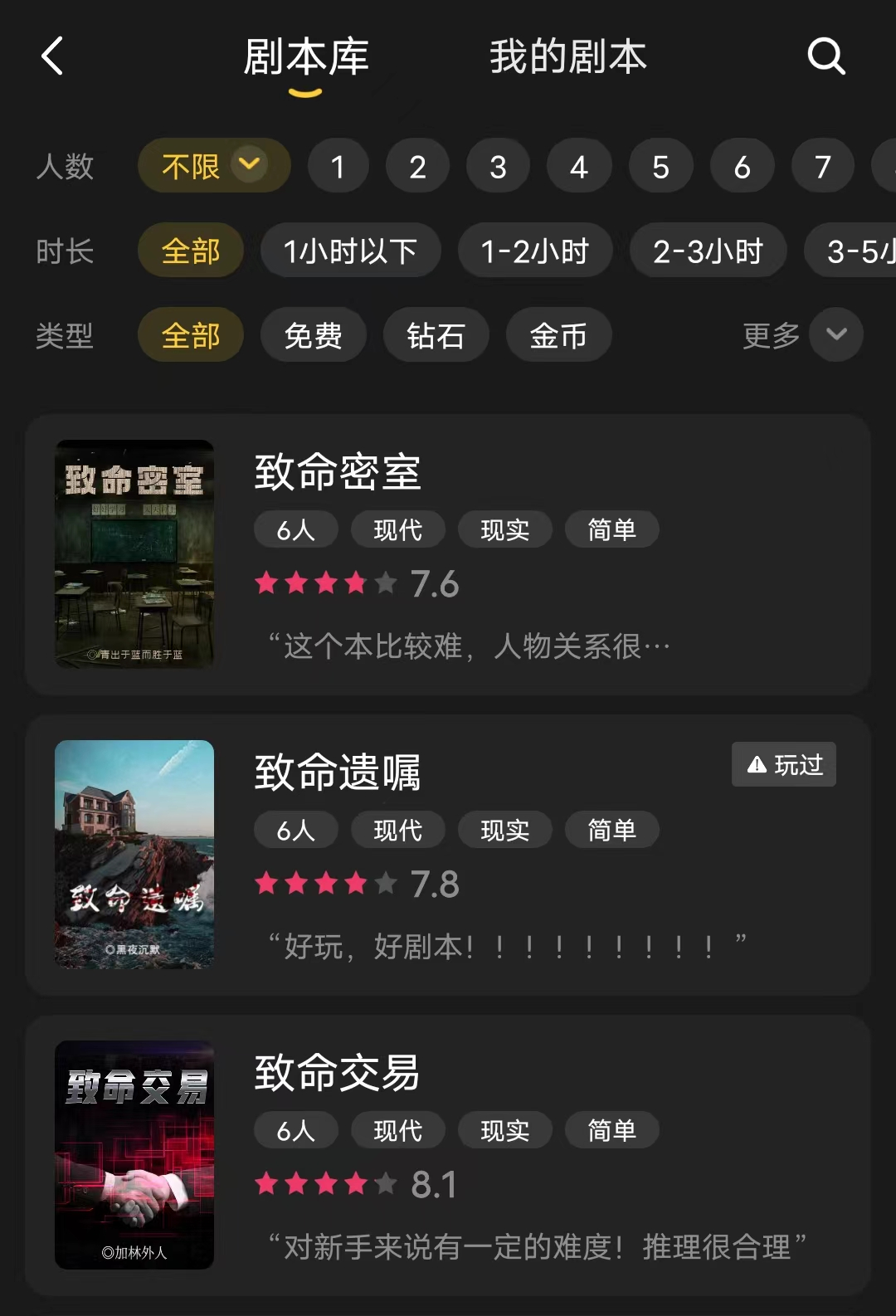Select 全部 in the 时长 row
896x1316 pixels.
[191, 251]
